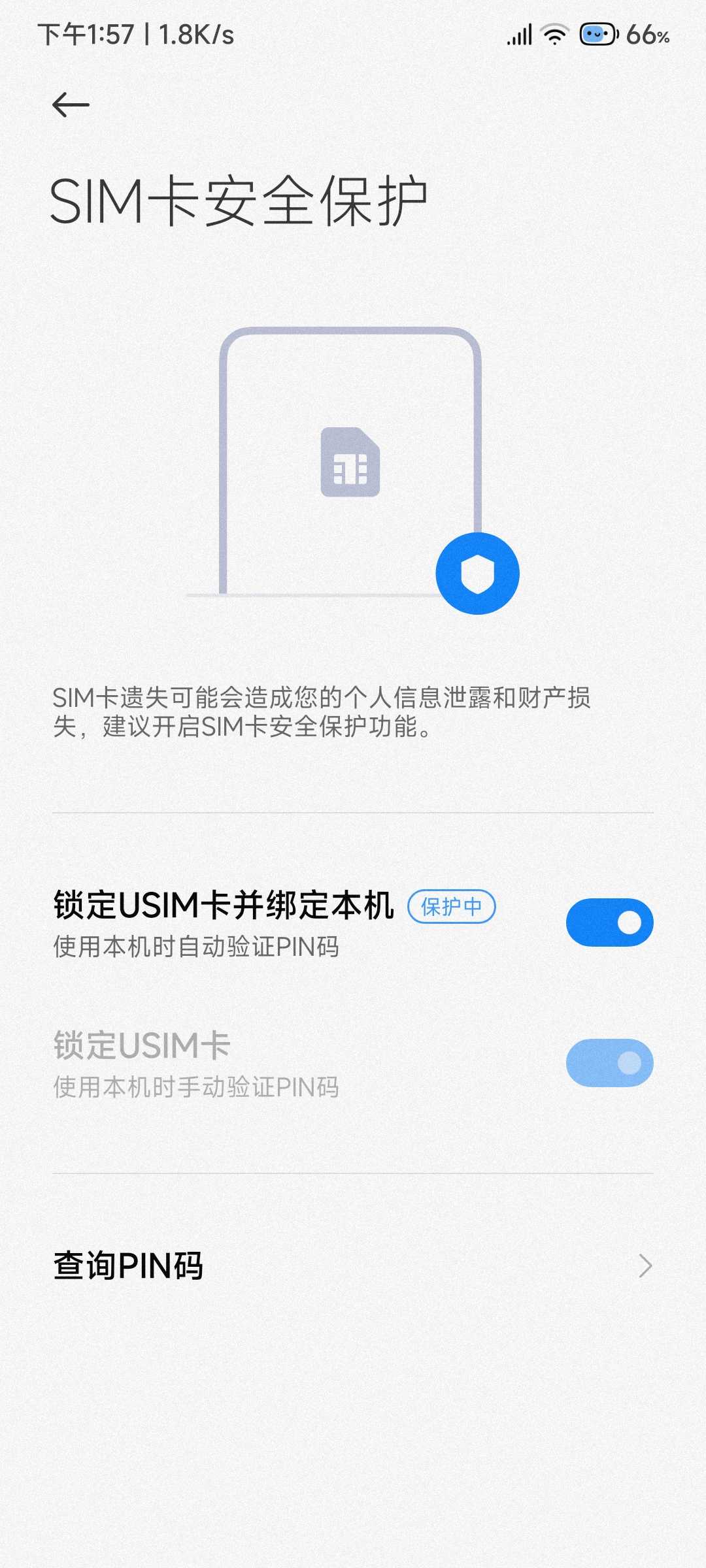Go back using the arrow icon
Viewport: 706px width, 1568px height.
[x=71, y=105]
